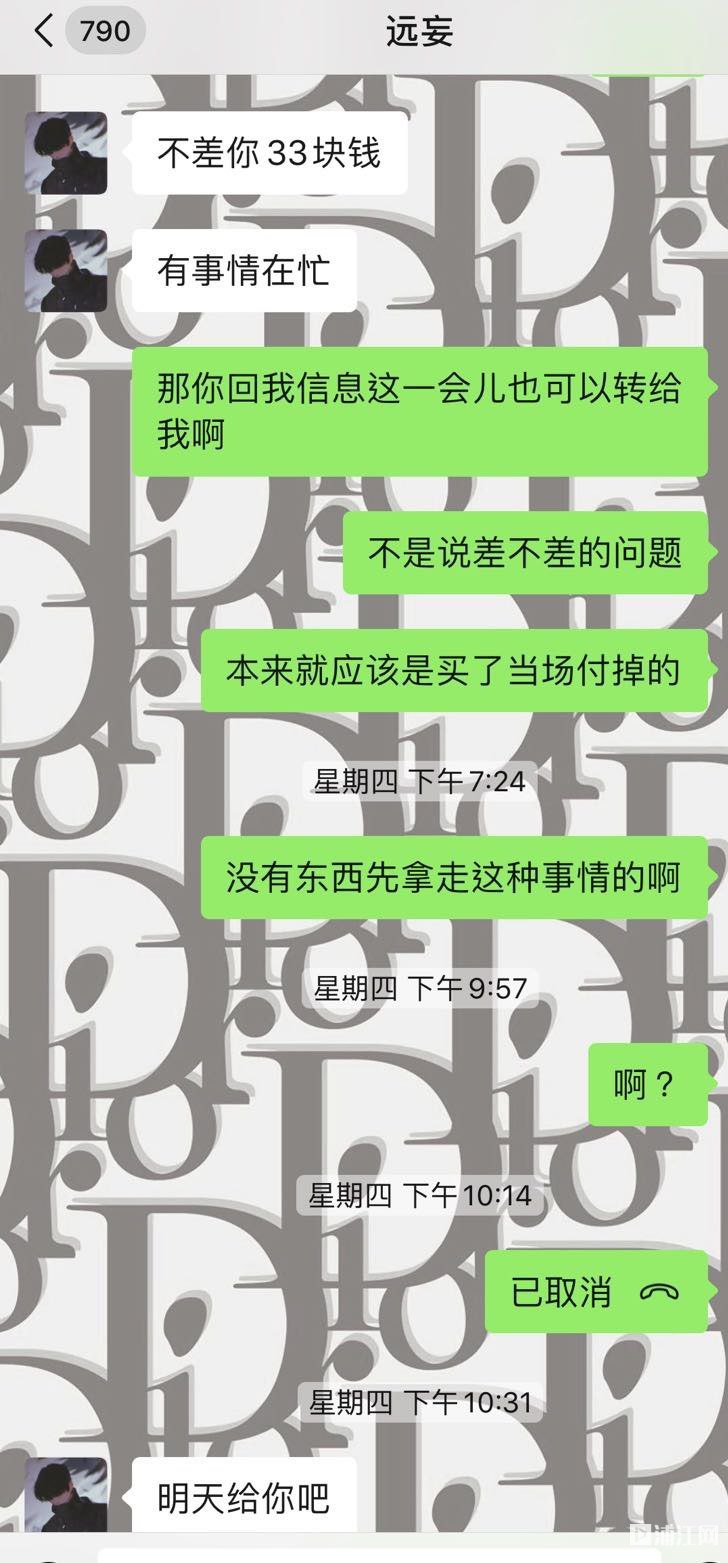Open avatar beside "不差你 33 块钱"
This screenshot has width=728, height=1563.
(x=66, y=153)
